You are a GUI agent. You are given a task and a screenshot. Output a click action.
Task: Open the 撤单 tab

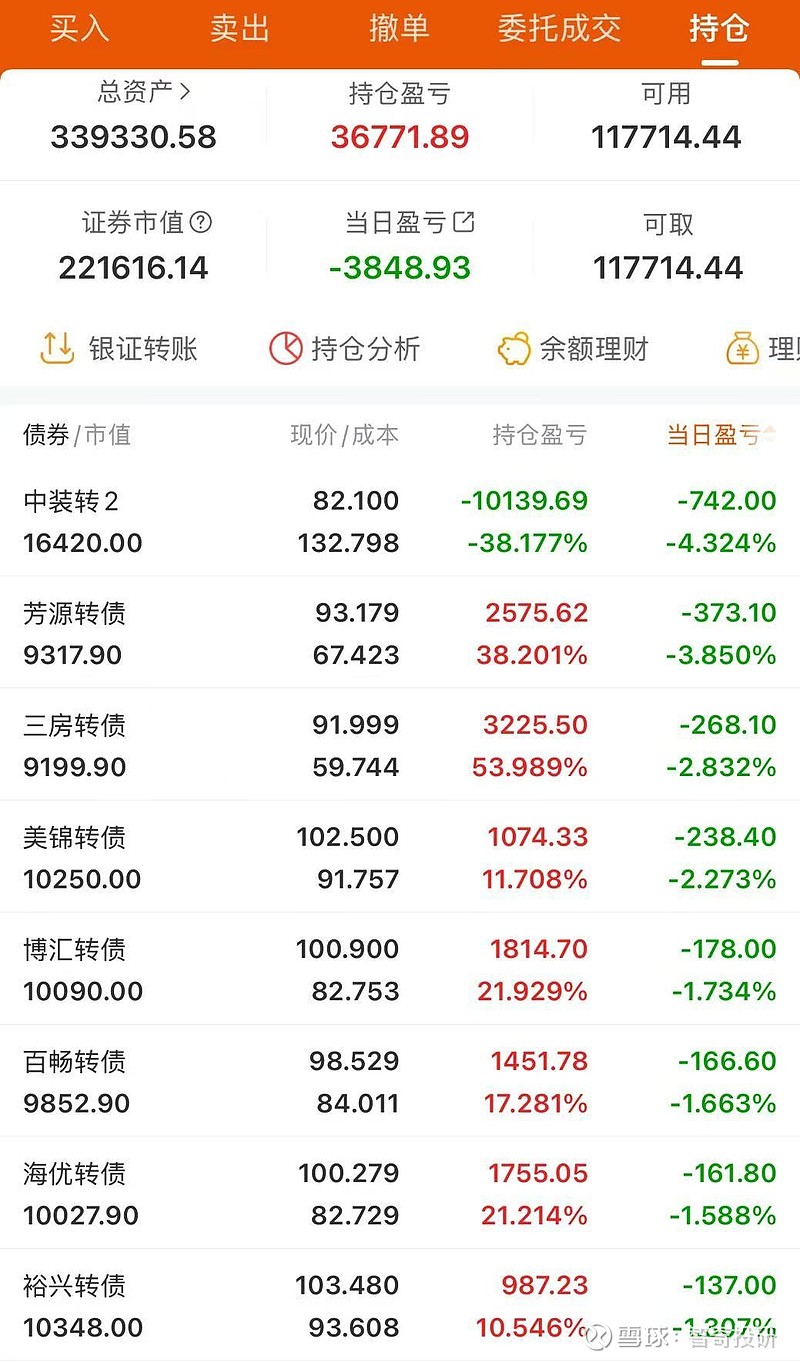[x=398, y=29]
